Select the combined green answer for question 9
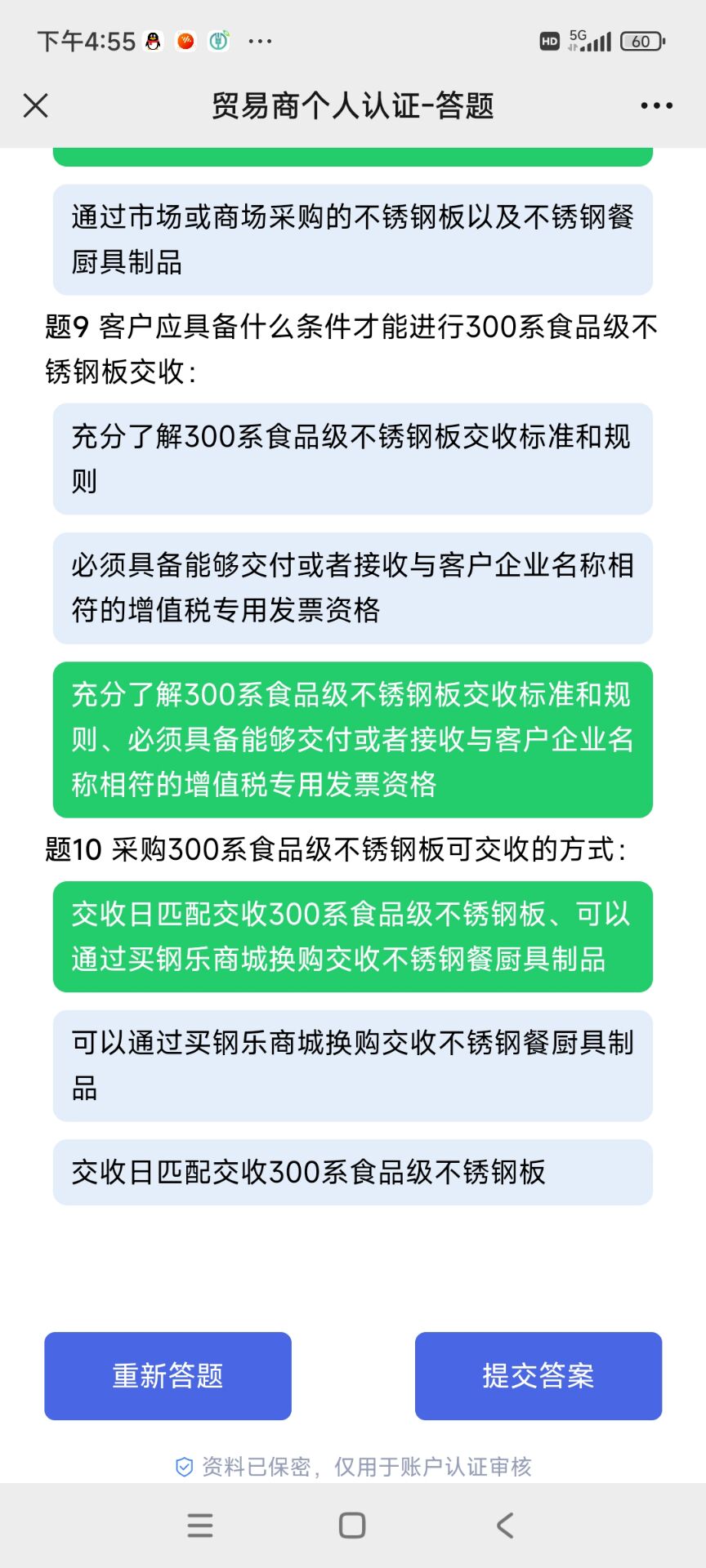This screenshot has width=706, height=1568. 352,739
